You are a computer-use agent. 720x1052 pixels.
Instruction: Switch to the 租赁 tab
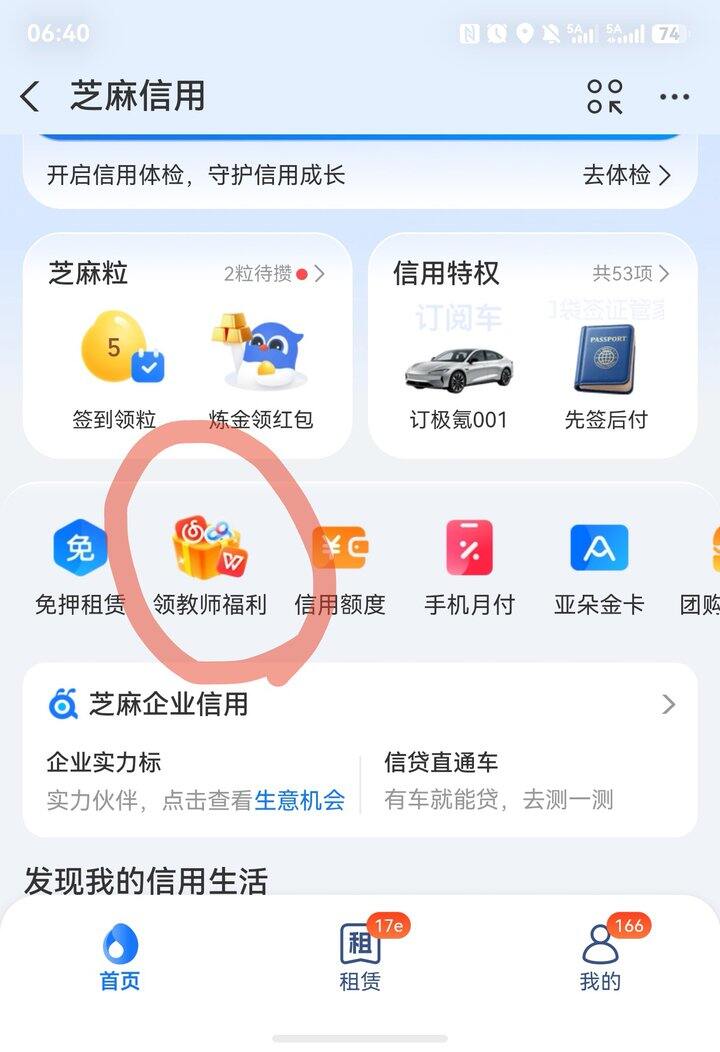(x=360, y=956)
